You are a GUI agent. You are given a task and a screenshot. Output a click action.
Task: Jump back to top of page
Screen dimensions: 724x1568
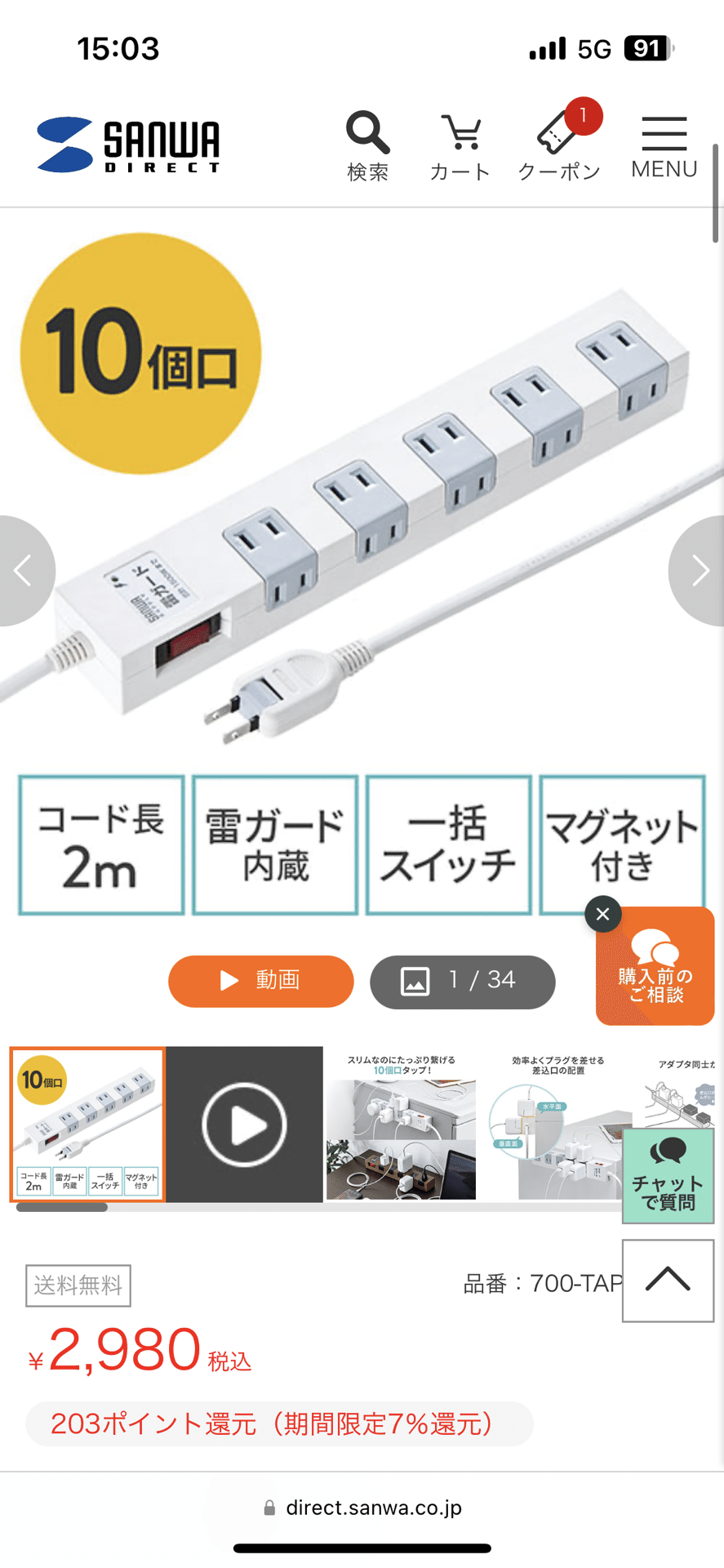pyautogui.click(x=668, y=1280)
